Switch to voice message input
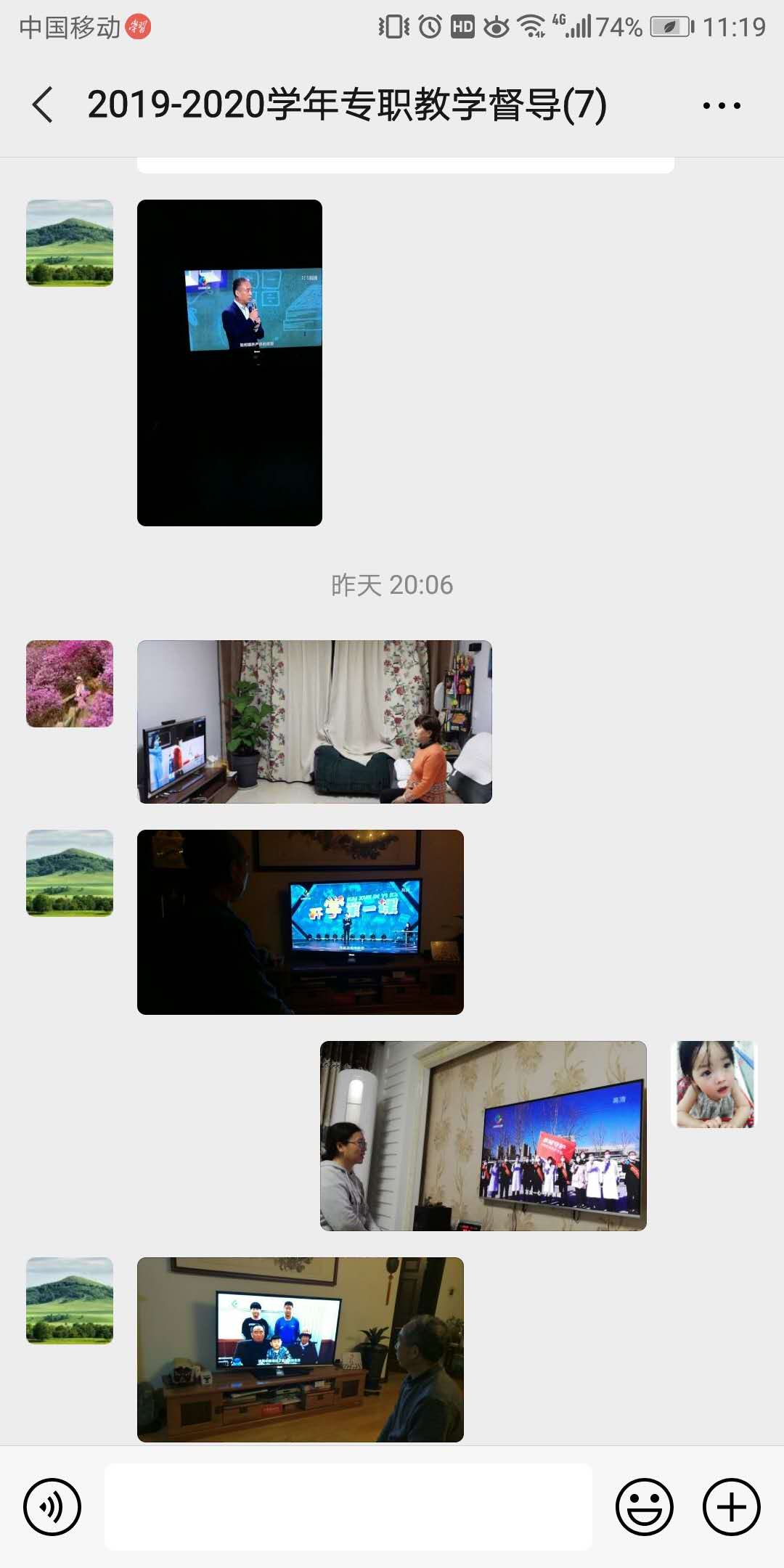 tap(52, 1506)
